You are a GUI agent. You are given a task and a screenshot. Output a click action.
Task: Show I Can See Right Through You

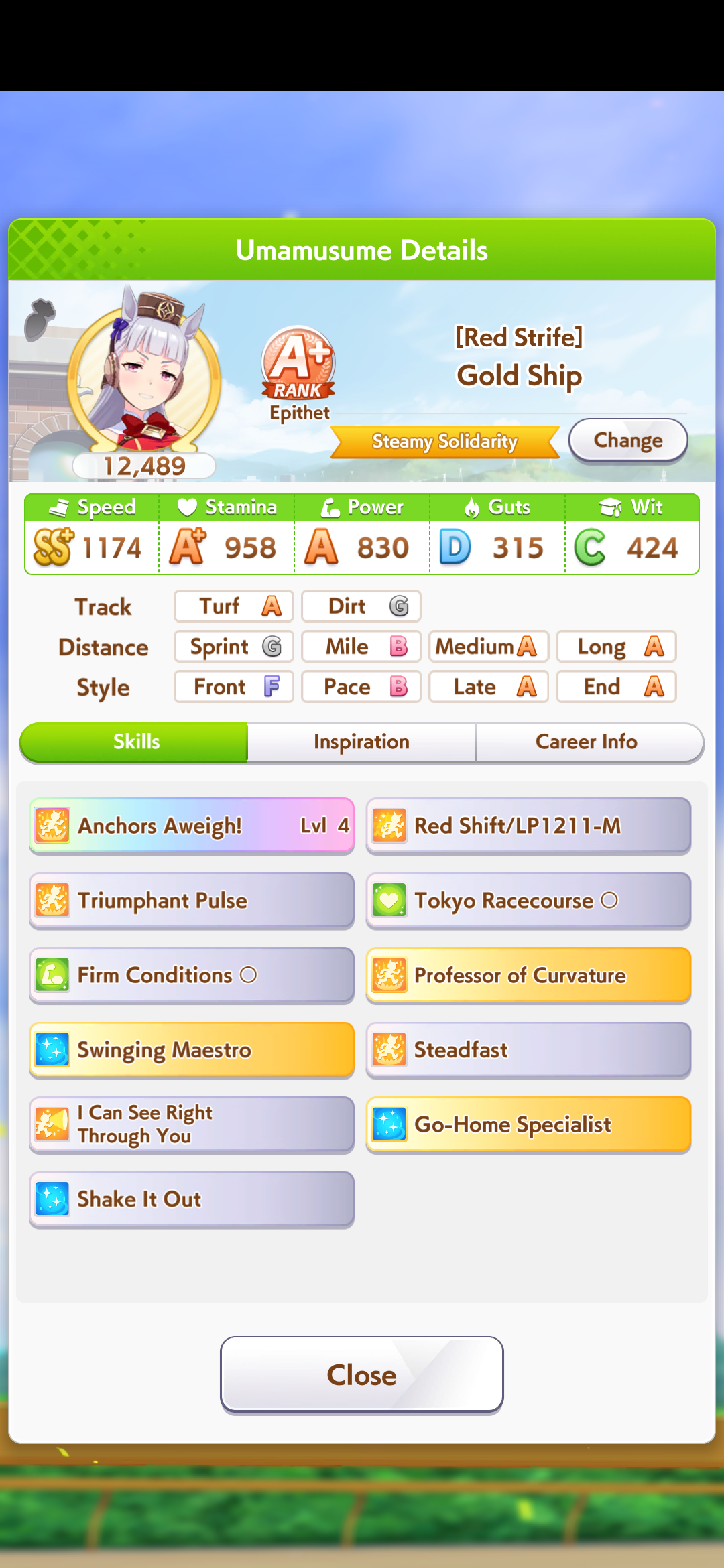pos(192,1124)
